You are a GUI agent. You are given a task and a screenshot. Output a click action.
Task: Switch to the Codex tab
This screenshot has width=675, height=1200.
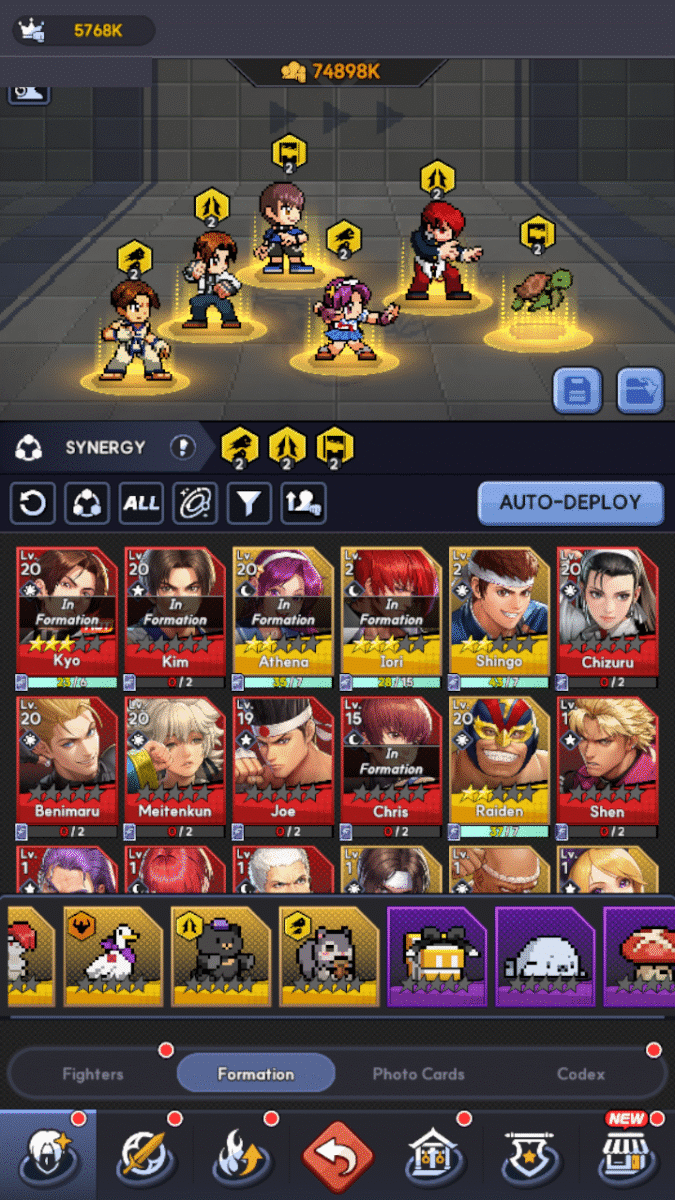581,1074
